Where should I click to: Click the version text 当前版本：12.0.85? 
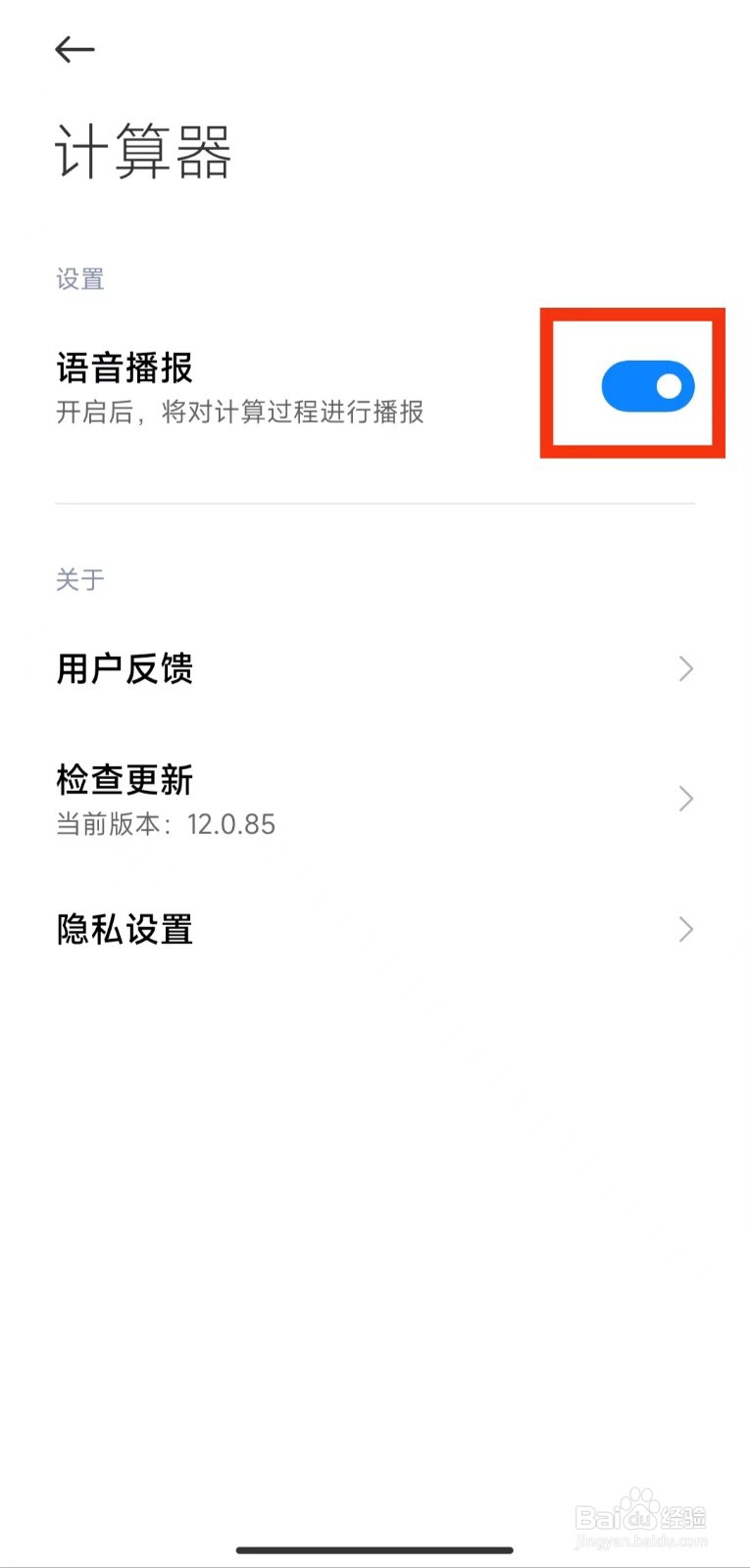coord(164,824)
